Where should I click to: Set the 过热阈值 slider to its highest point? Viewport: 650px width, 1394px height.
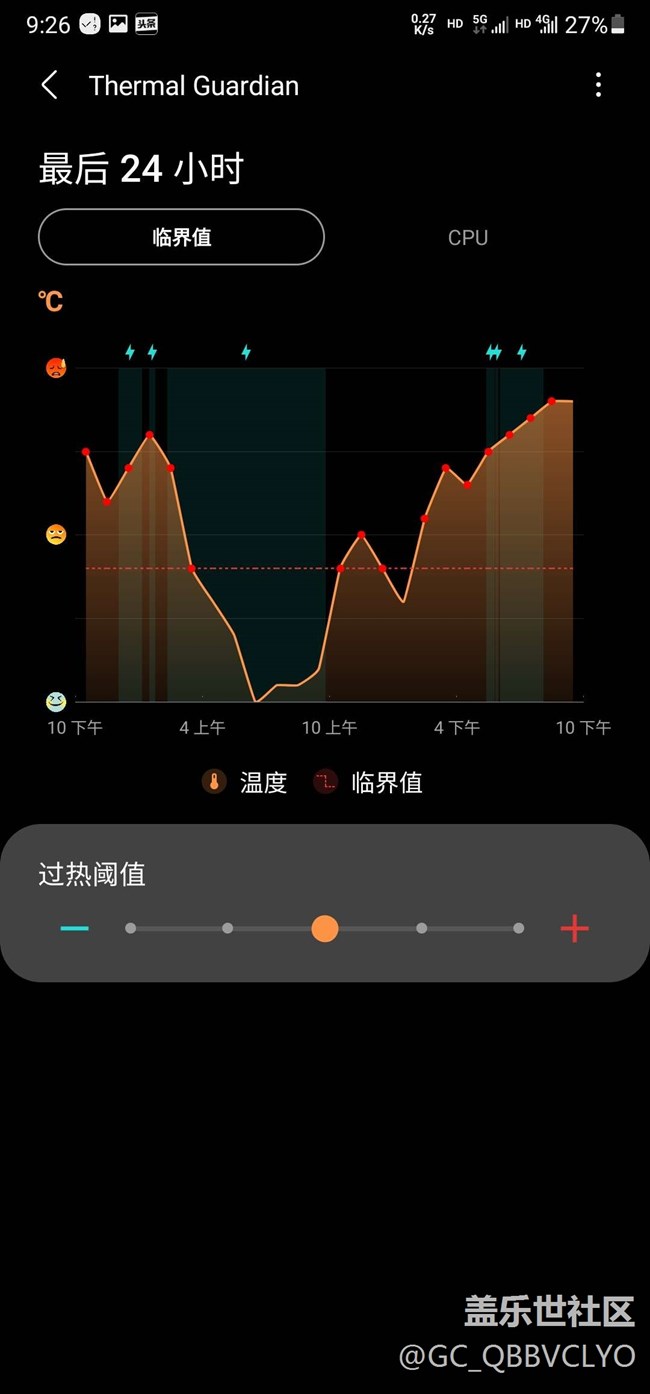[x=518, y=929]
